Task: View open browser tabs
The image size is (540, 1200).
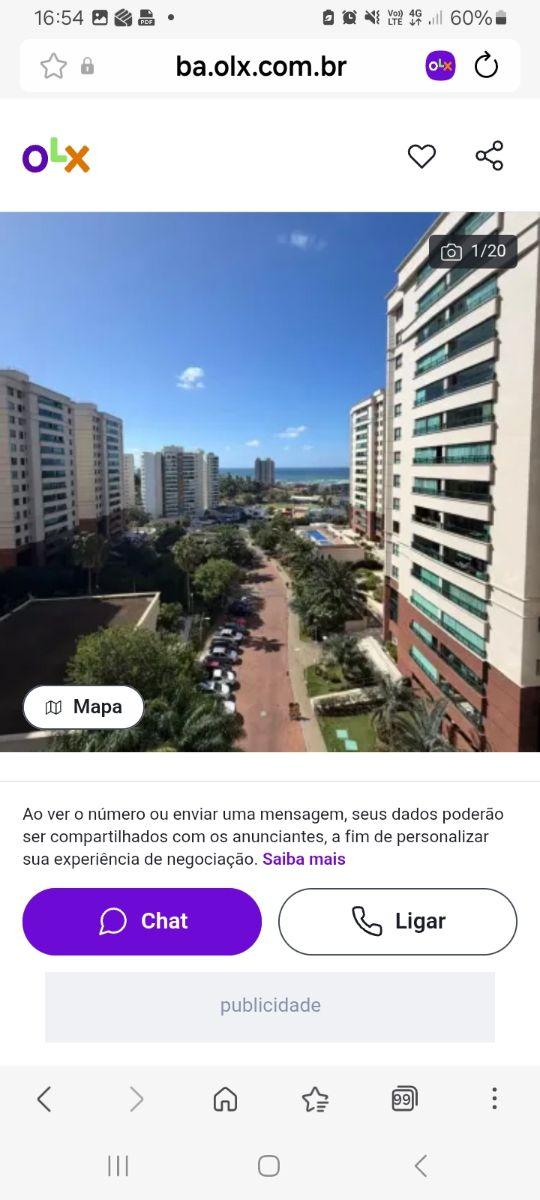Action: (x=405, y=1099)
